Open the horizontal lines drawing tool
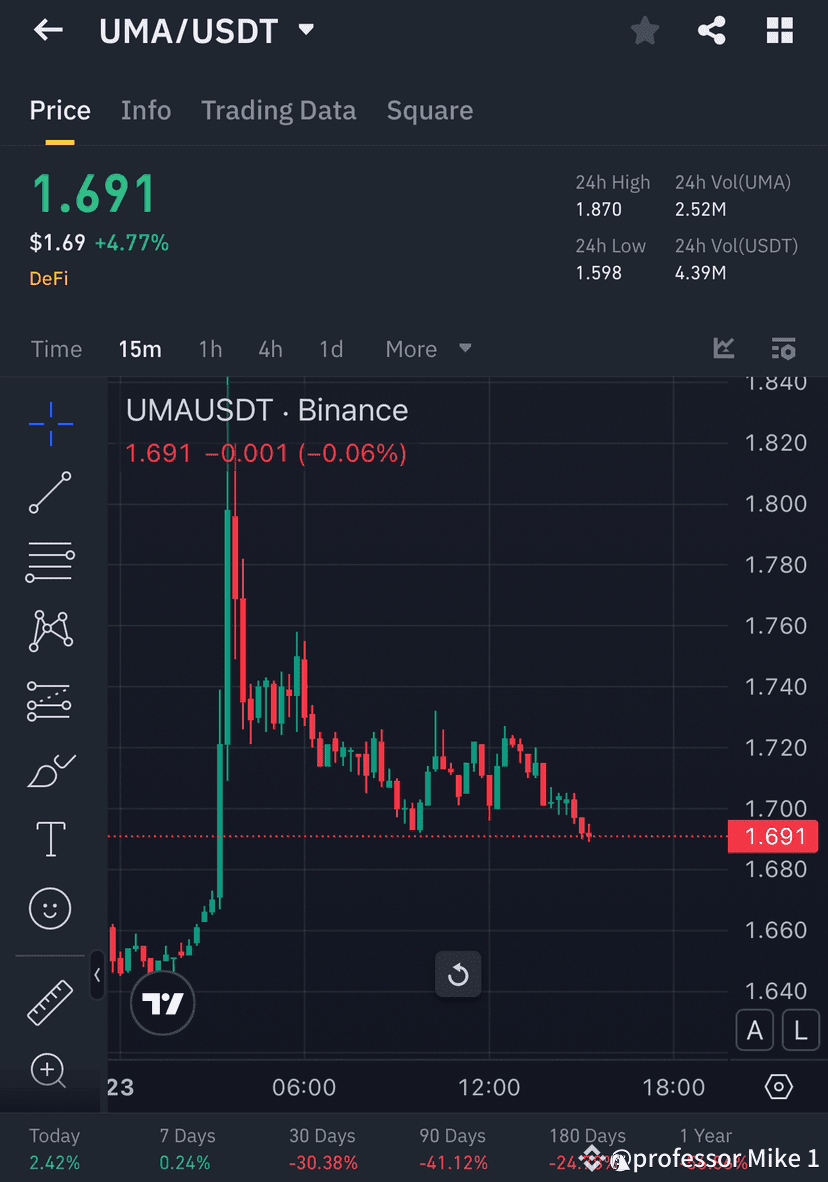 pyautogui.click(x=50, y=561)
